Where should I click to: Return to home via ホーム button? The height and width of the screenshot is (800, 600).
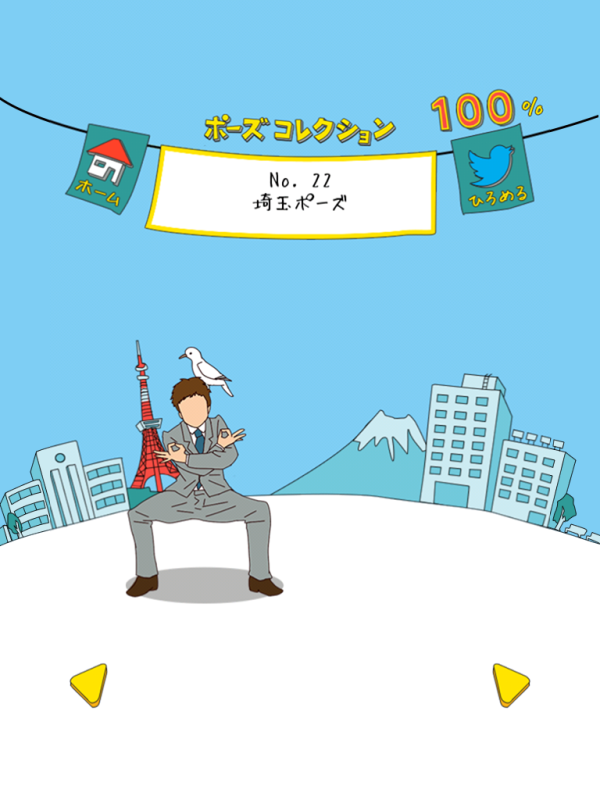pos(108,164)
